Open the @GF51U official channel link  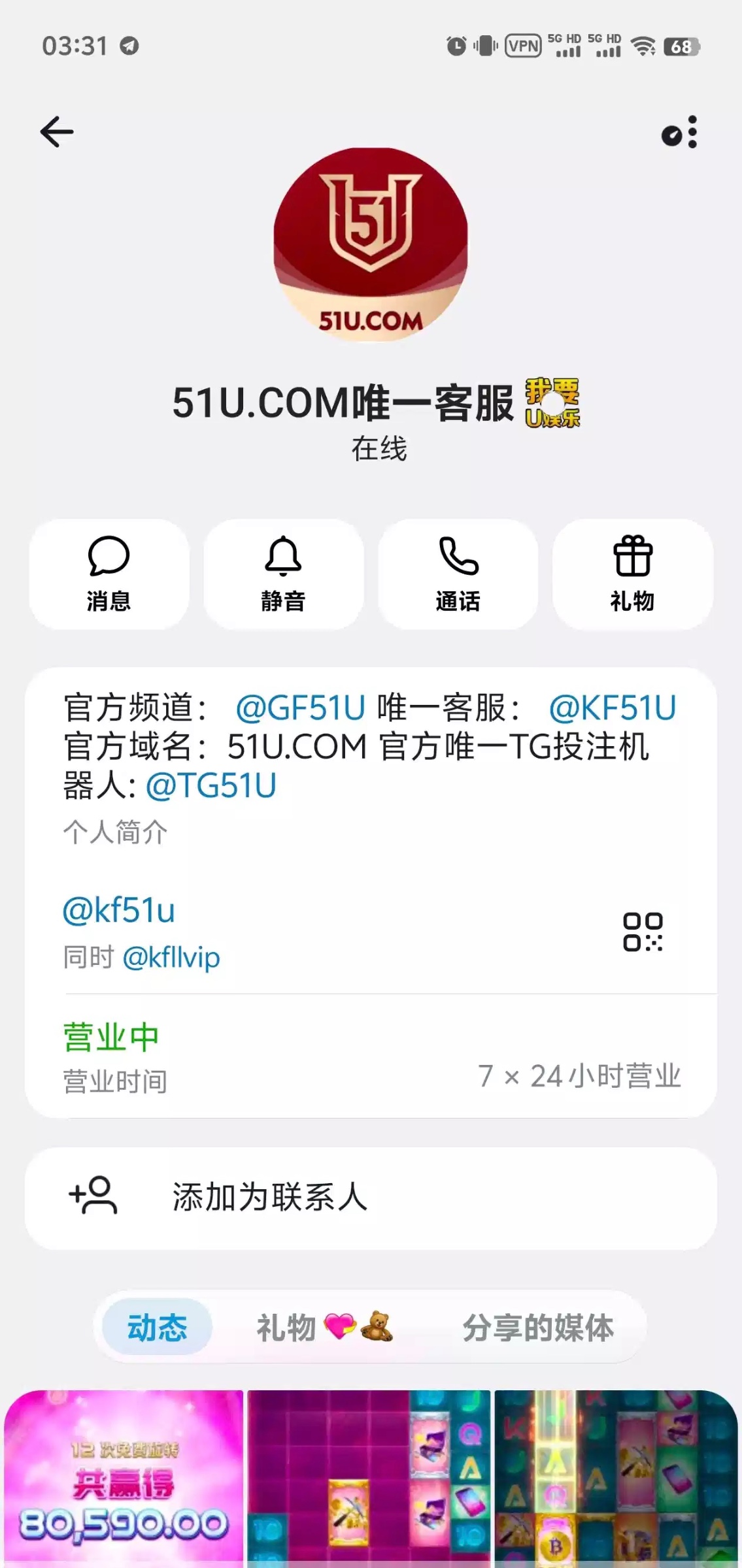(300, 708)
